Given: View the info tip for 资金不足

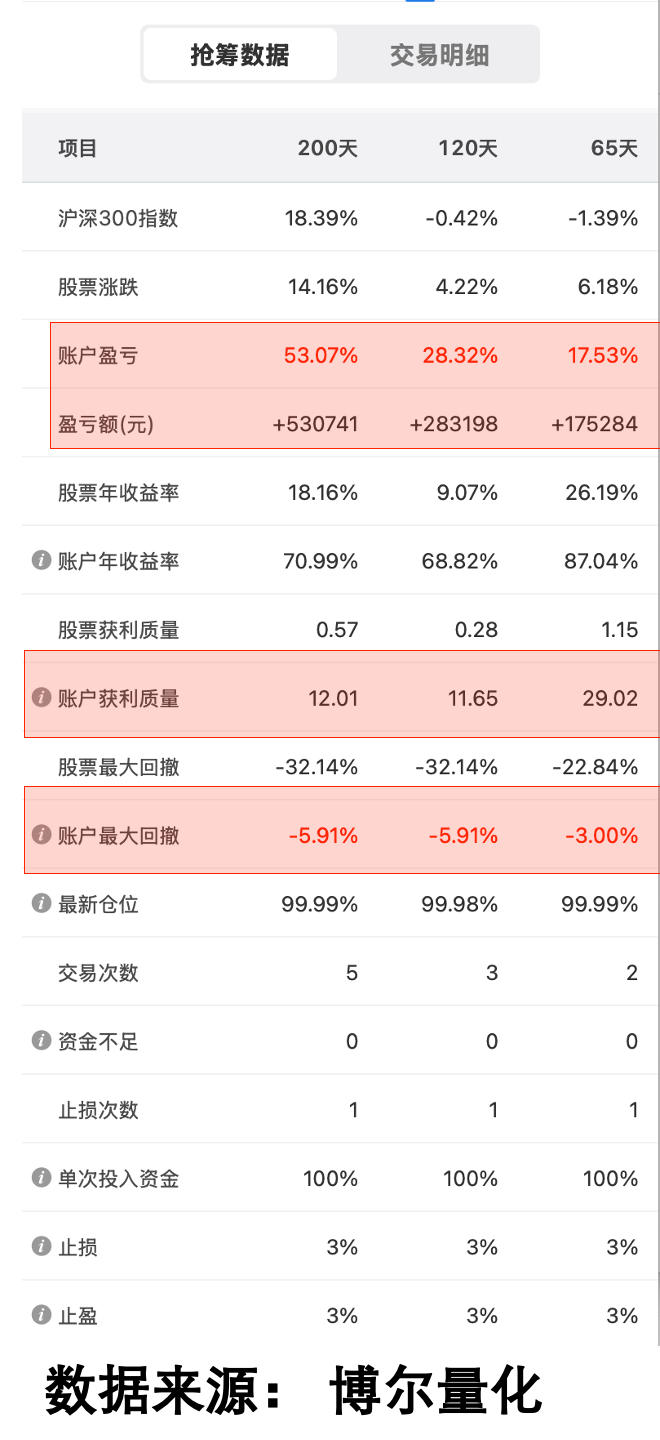Looking at the screenshot, I should (x=41, y=1041).
